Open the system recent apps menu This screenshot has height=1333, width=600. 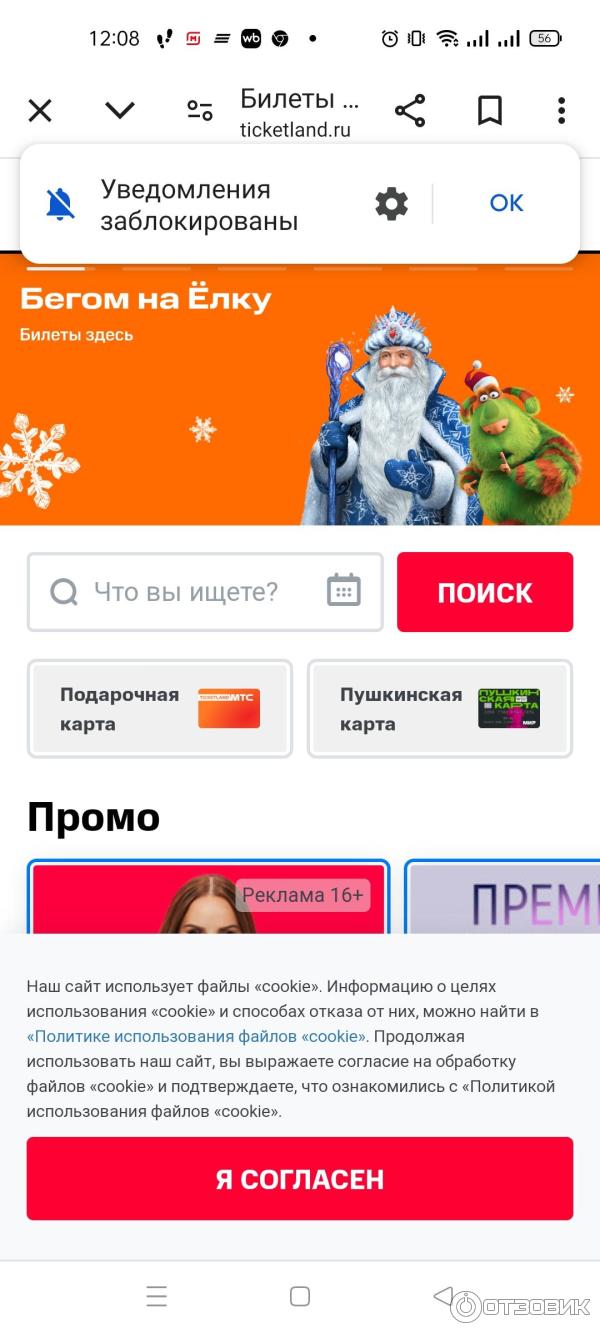point(157,1297)
